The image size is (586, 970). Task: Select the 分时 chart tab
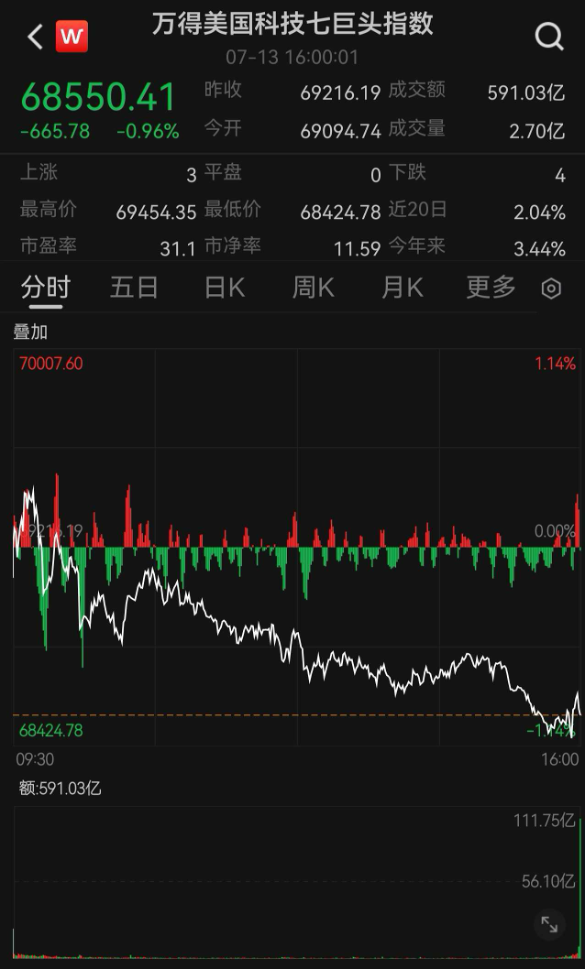pos(46,288)
